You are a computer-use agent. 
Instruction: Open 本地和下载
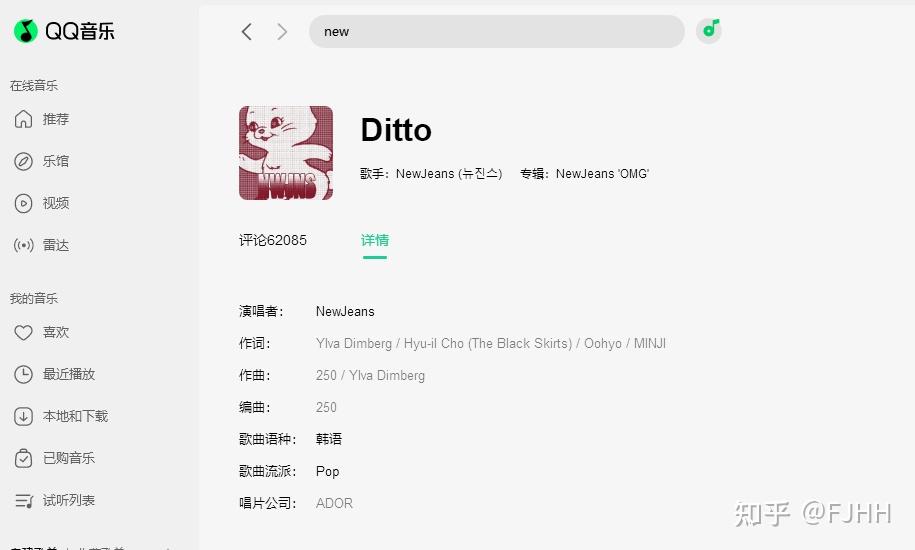(x=74, y=416)
